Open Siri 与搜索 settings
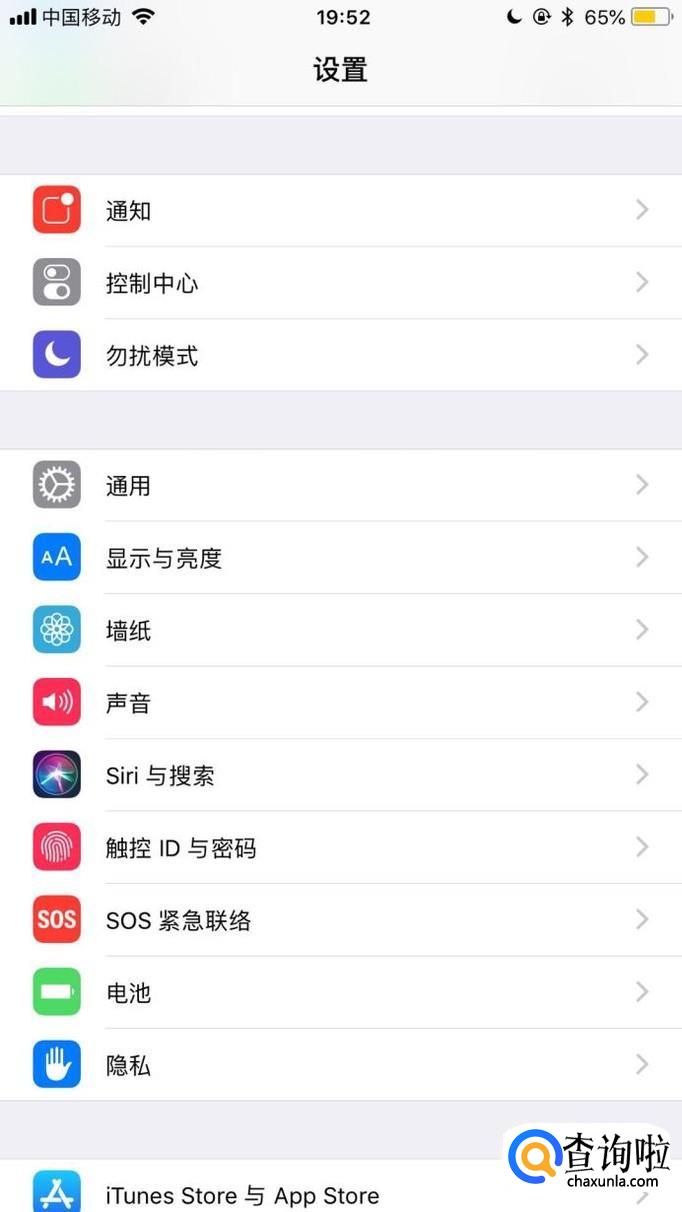This screenshot has width=682, height=1212. 341,775
